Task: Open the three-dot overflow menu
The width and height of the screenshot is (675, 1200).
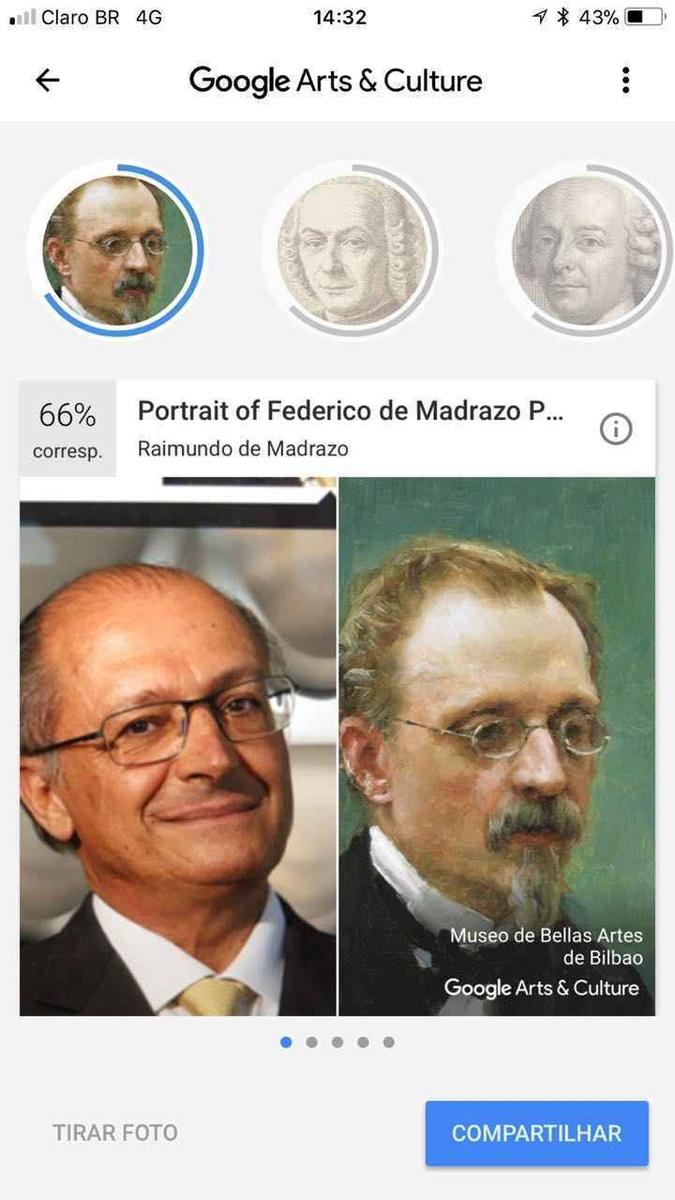Action: point(626,81)
